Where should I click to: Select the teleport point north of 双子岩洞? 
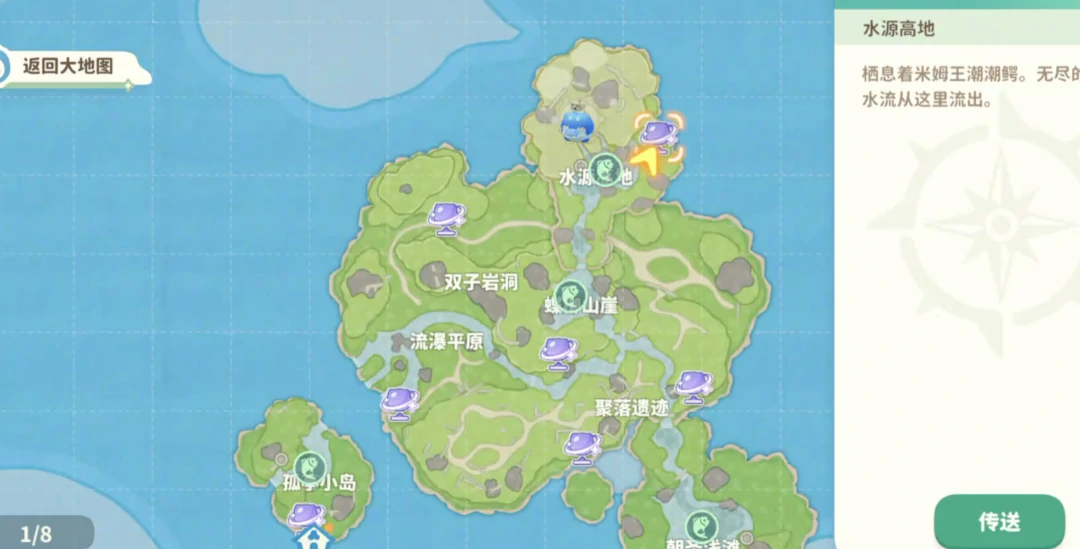pos(445,216)
